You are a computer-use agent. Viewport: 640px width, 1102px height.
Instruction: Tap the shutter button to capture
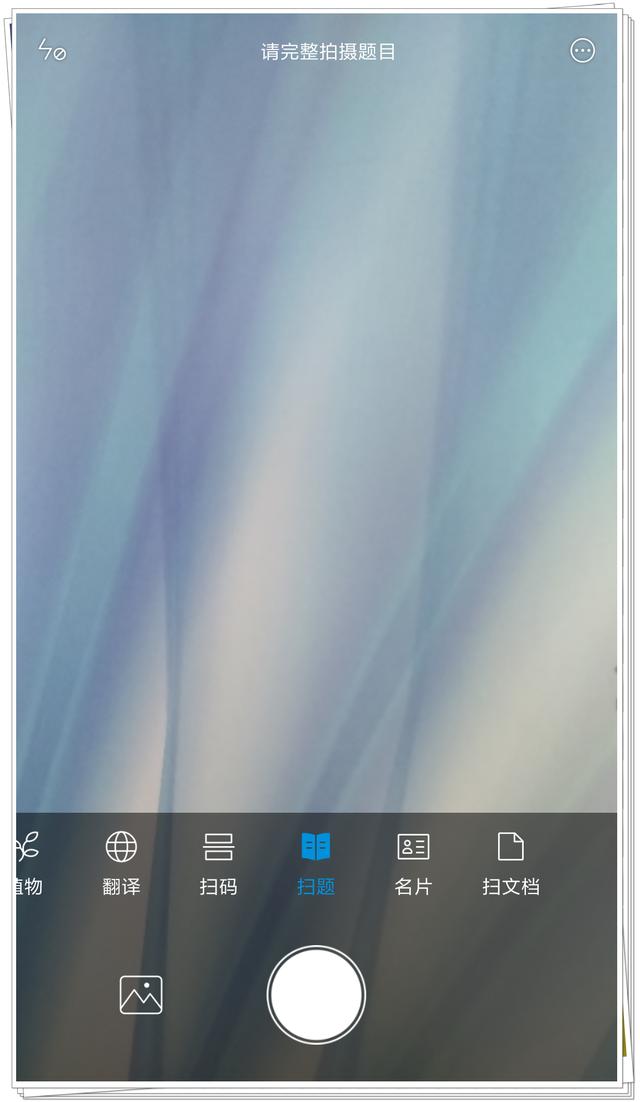coord(316,994)
